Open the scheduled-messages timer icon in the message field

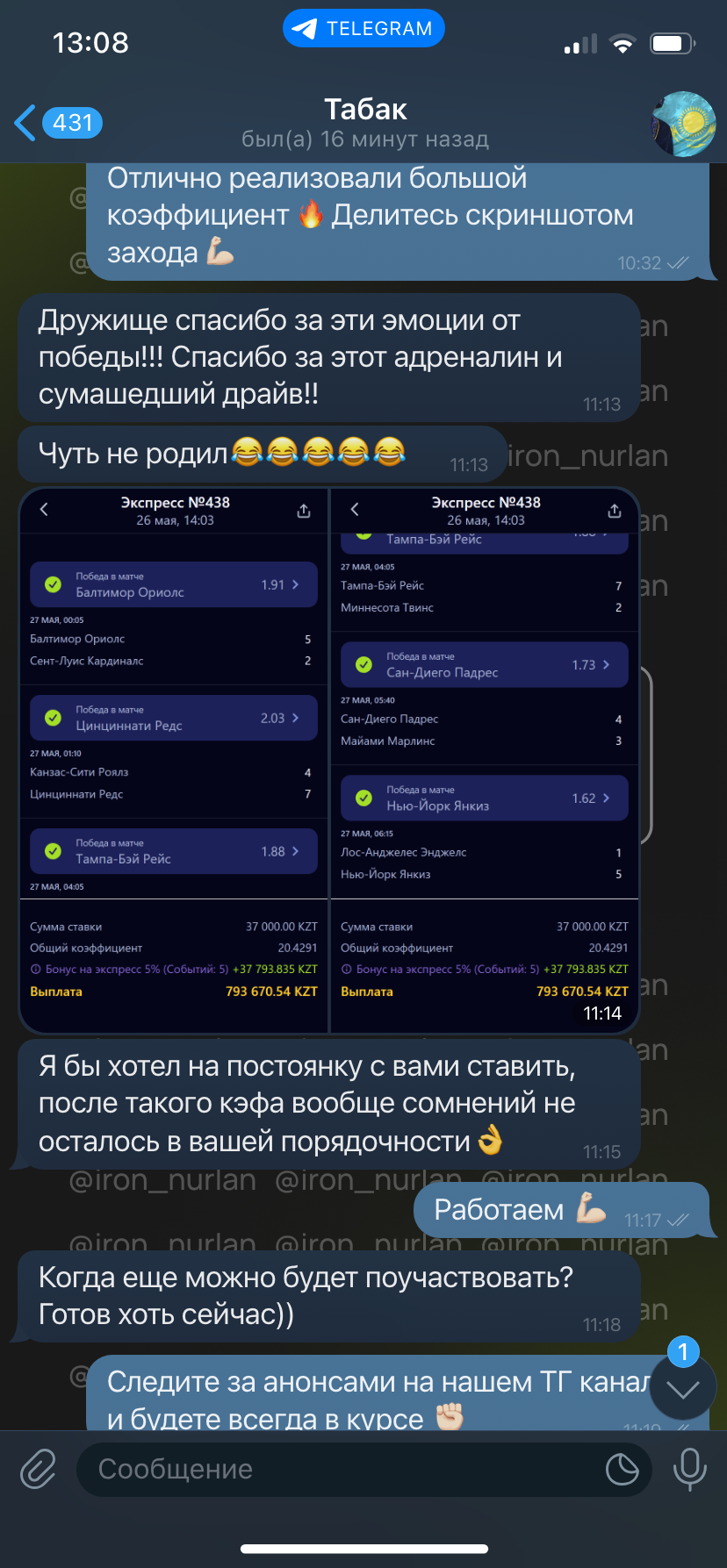[623, 1469]
